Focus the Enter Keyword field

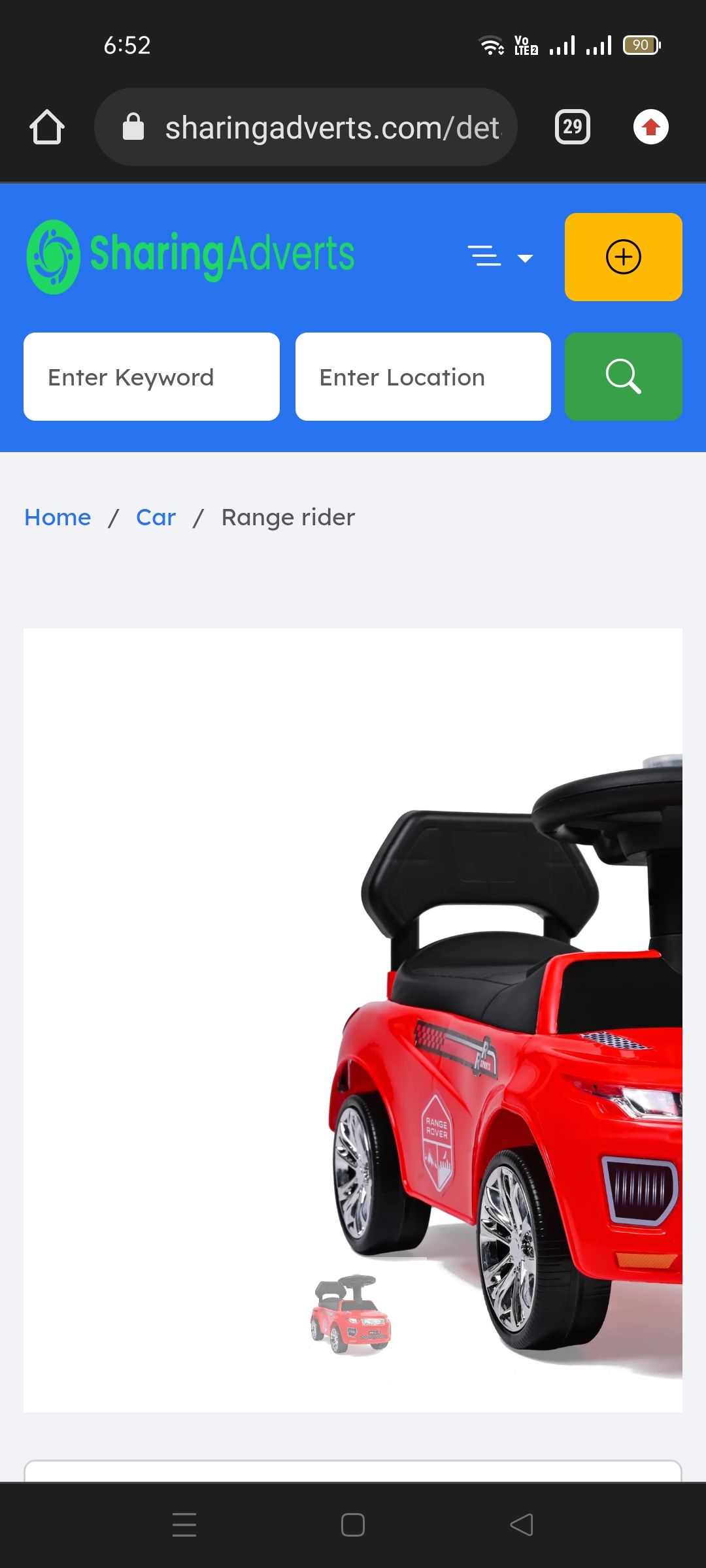(x=152, y=377)
